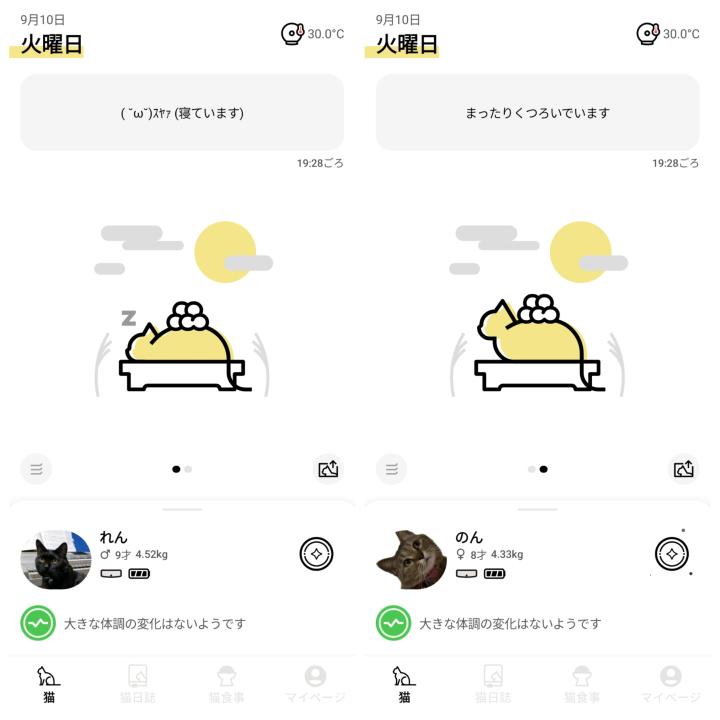Open the list menu icon on のん's screen
The width and height of the screenshot is (720, 720).
[391, 468]
